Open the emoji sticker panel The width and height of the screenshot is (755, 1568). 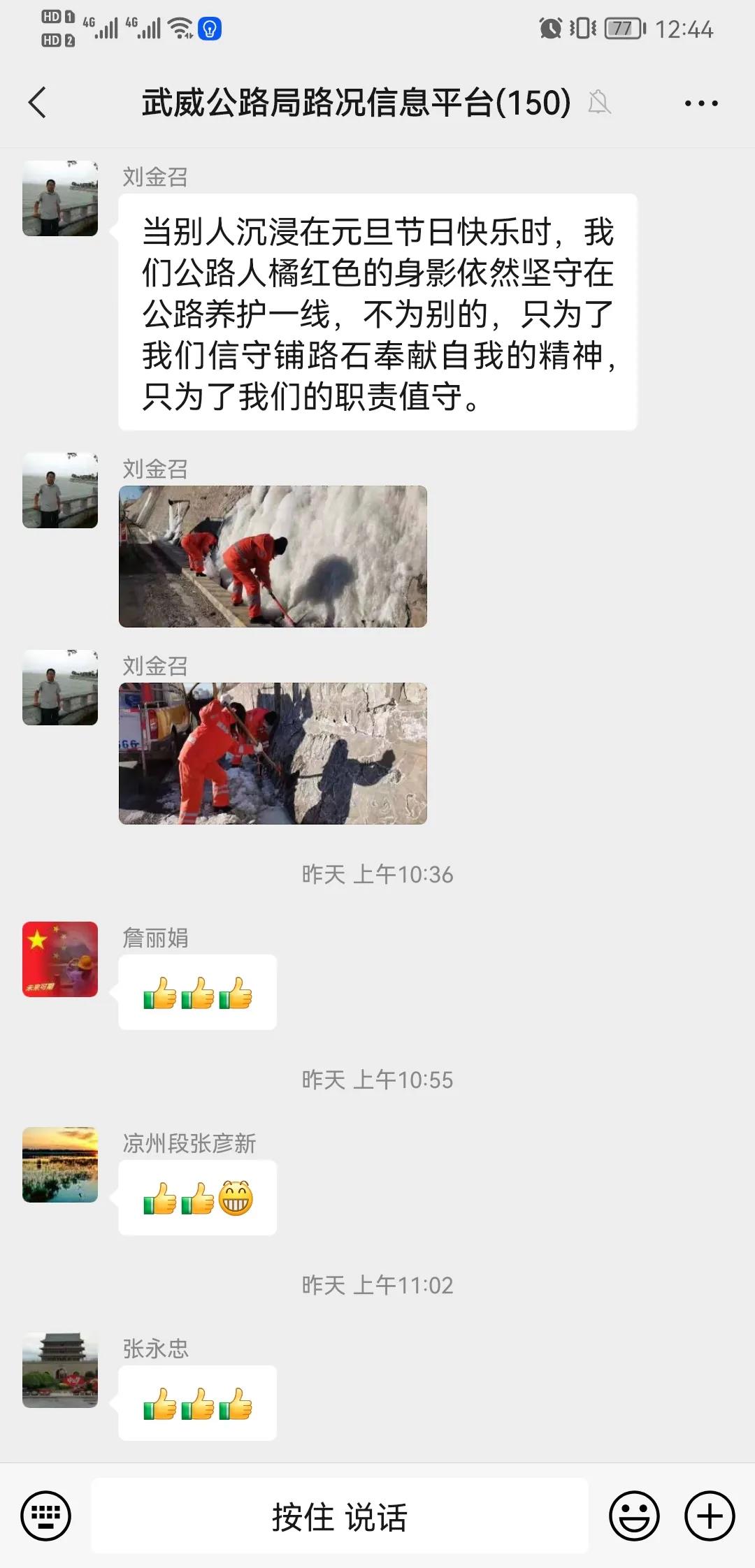[x=634, y=1516]
